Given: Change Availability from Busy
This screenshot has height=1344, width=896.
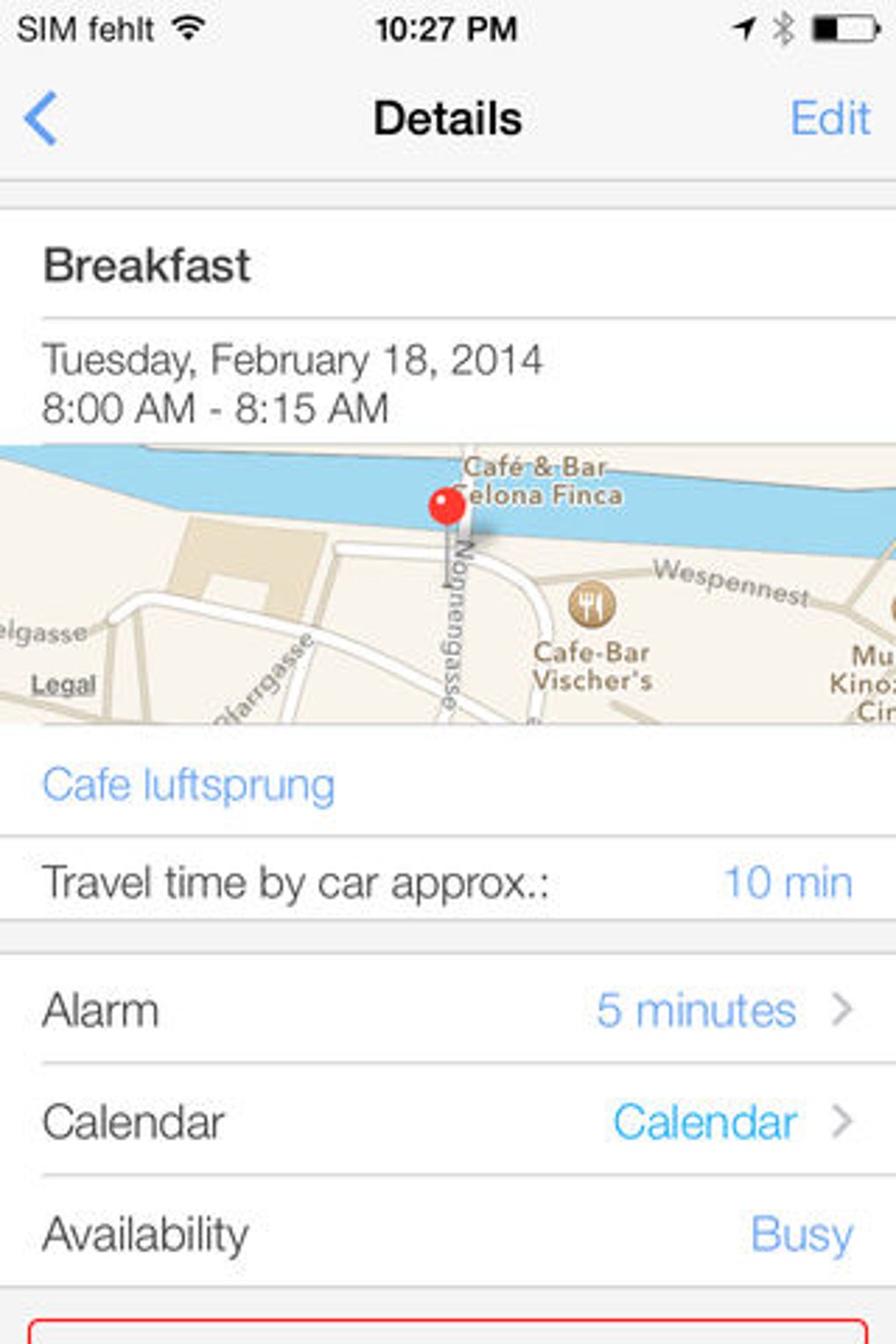Looking at the screenshot, I should [800, 1234].
